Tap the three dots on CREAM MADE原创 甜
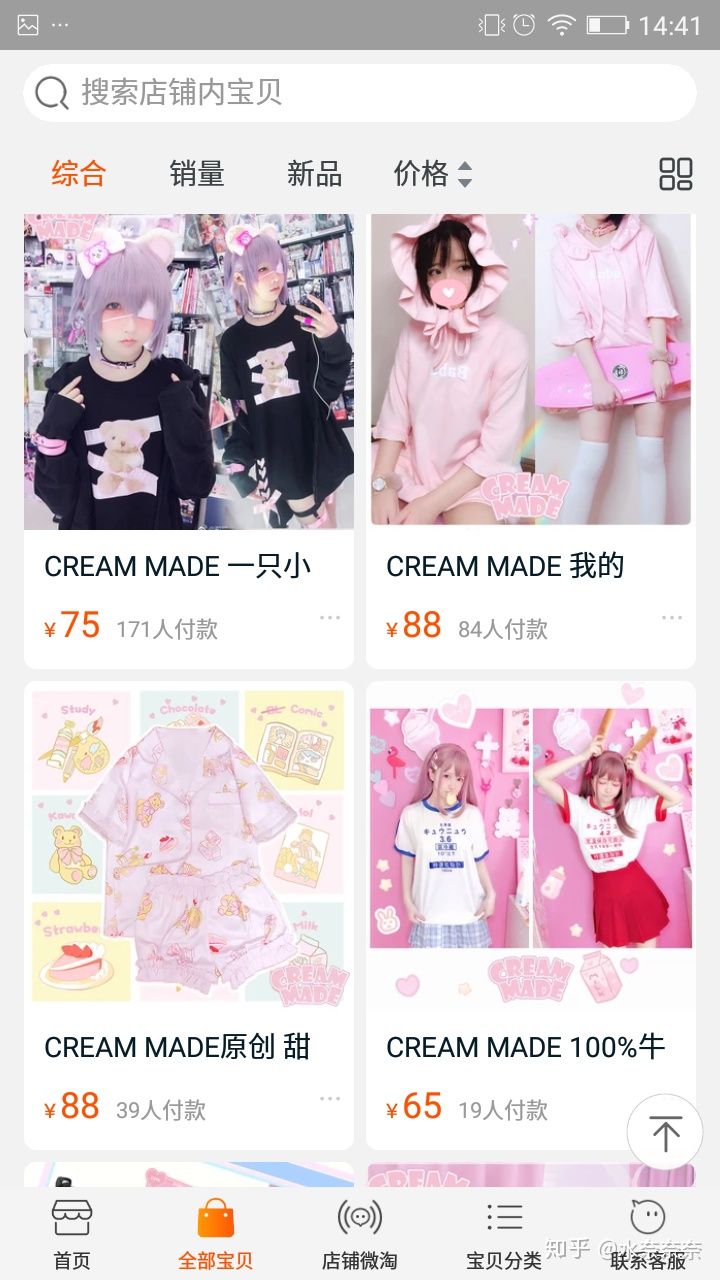Image resolution: width=720 pixels, height=1280 pixels. (x=330, y=1098)
